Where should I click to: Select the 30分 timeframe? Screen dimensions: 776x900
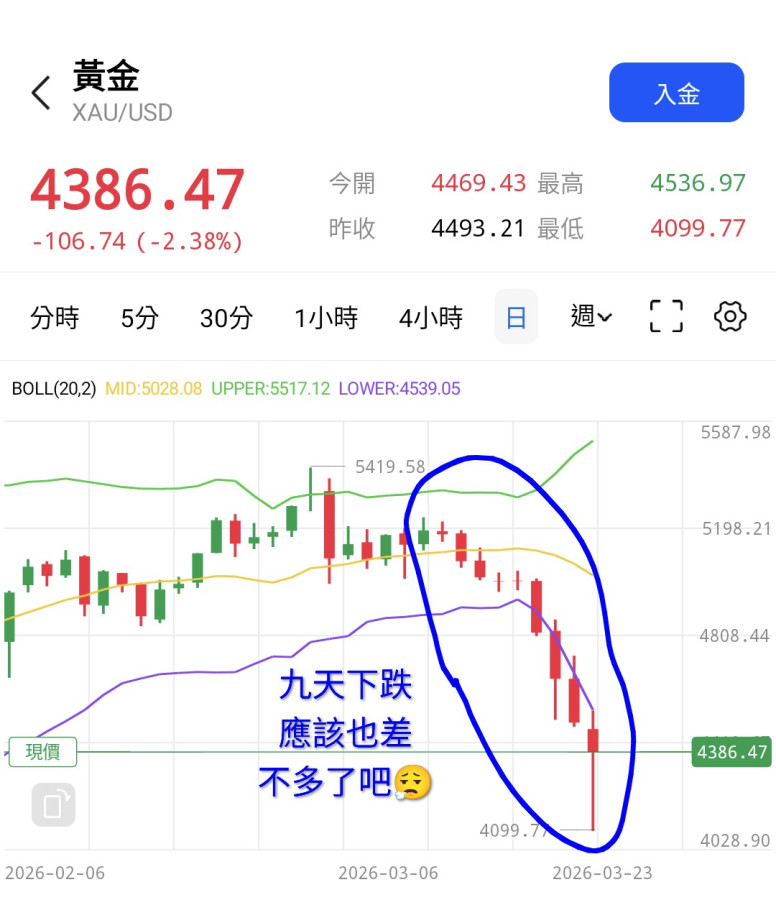click(x=226, y=318)
